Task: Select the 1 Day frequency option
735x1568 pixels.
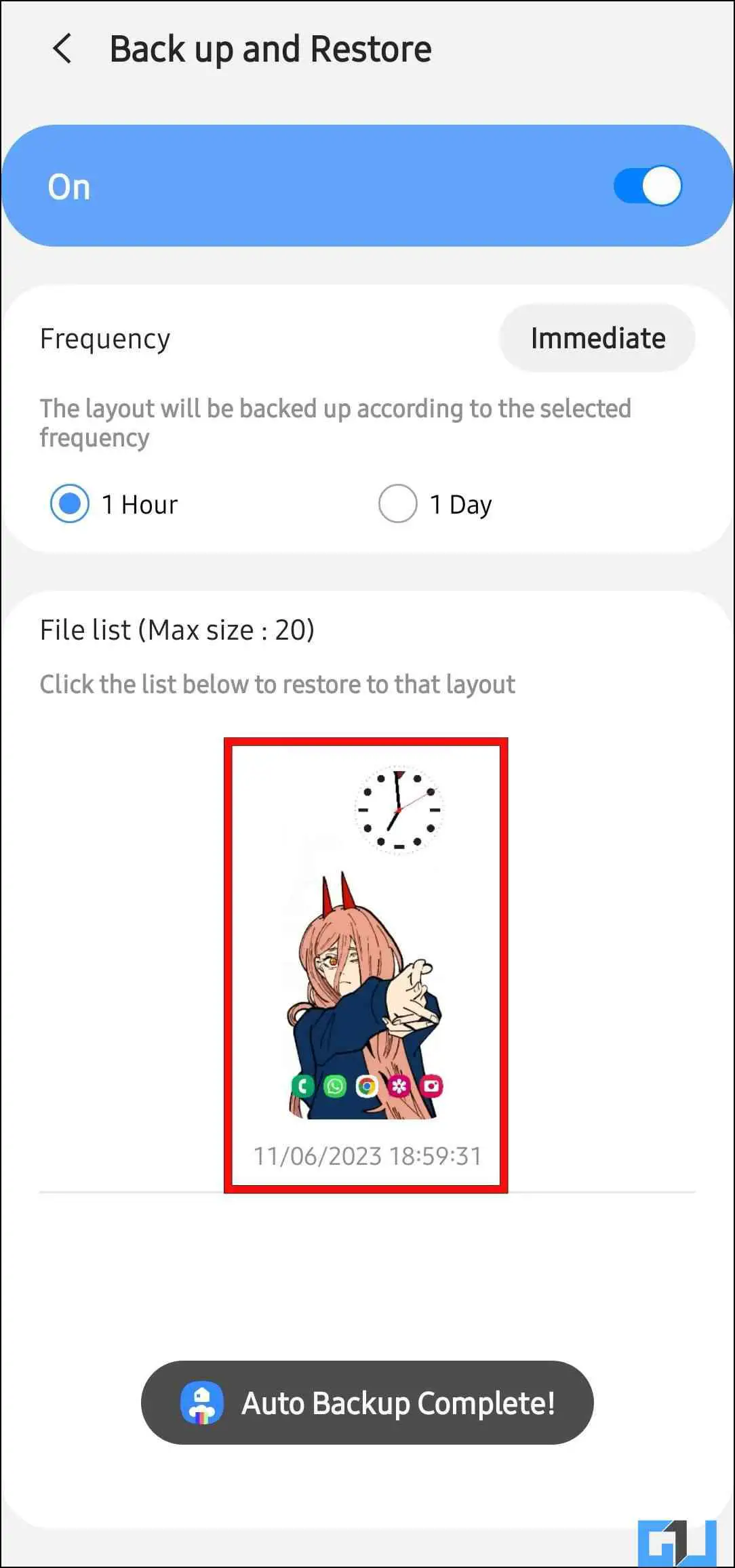Action: [x=398, y=504]
